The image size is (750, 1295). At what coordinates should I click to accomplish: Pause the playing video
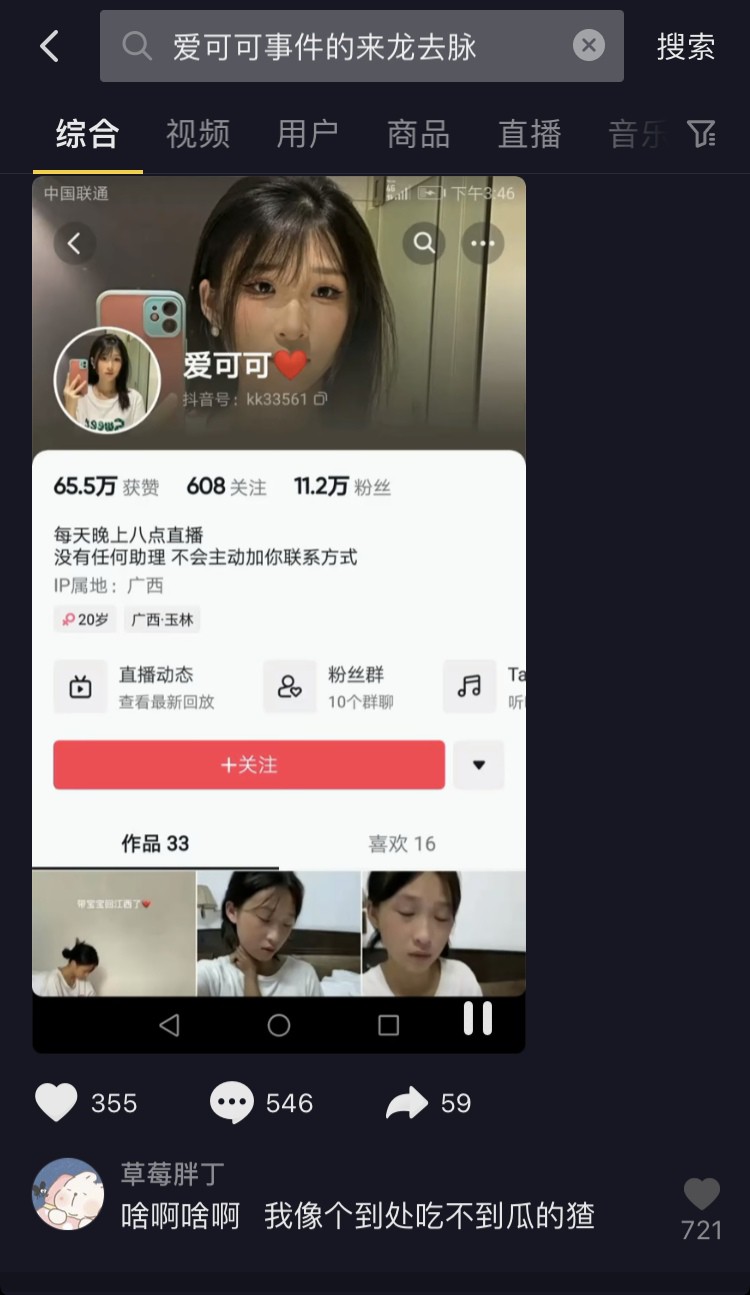(478, 1018)
